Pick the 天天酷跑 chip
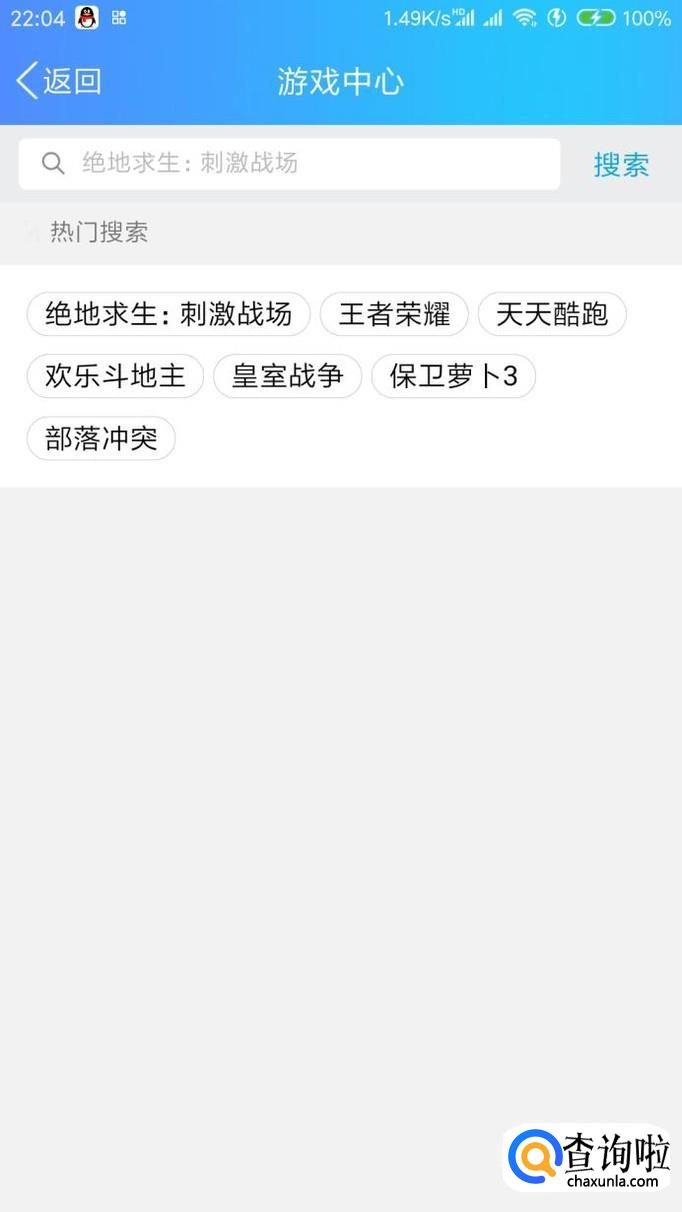Screen dimensions: 682x1212 (552, 314)
